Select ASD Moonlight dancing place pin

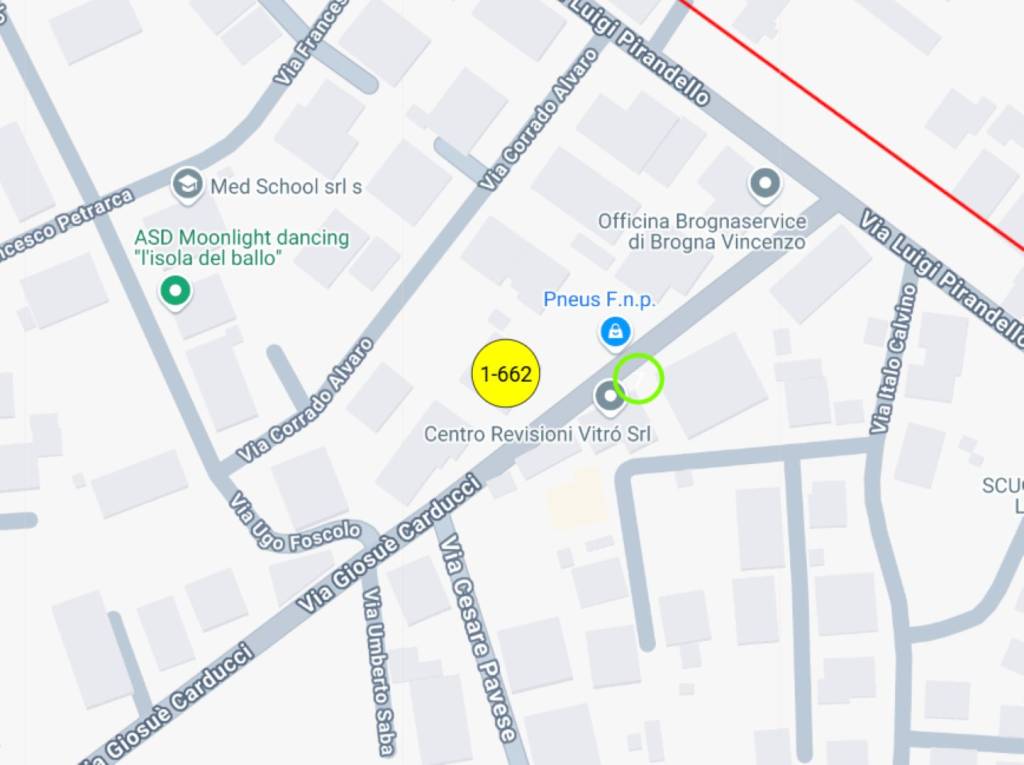(176, 292)
